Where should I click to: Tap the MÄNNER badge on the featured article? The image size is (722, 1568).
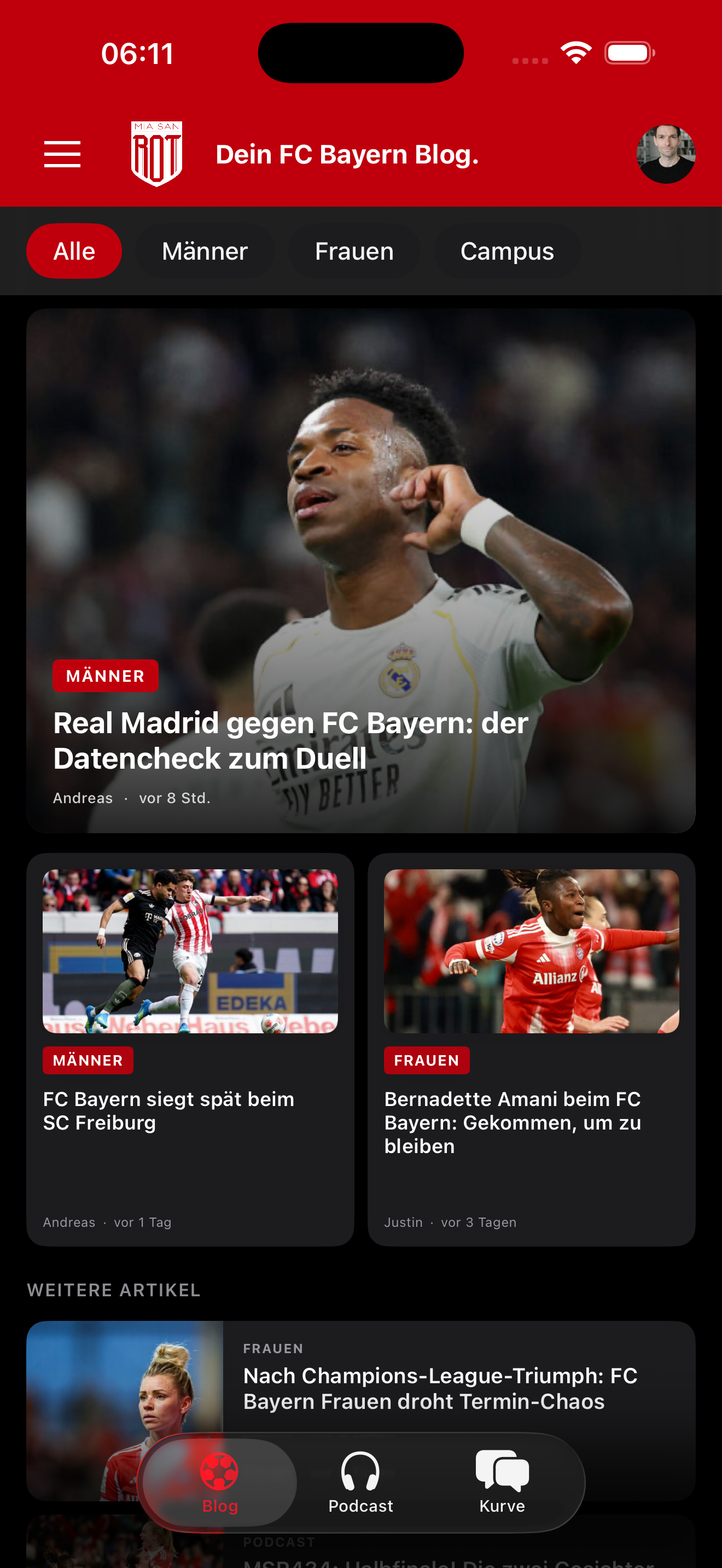tap(104, 675)
